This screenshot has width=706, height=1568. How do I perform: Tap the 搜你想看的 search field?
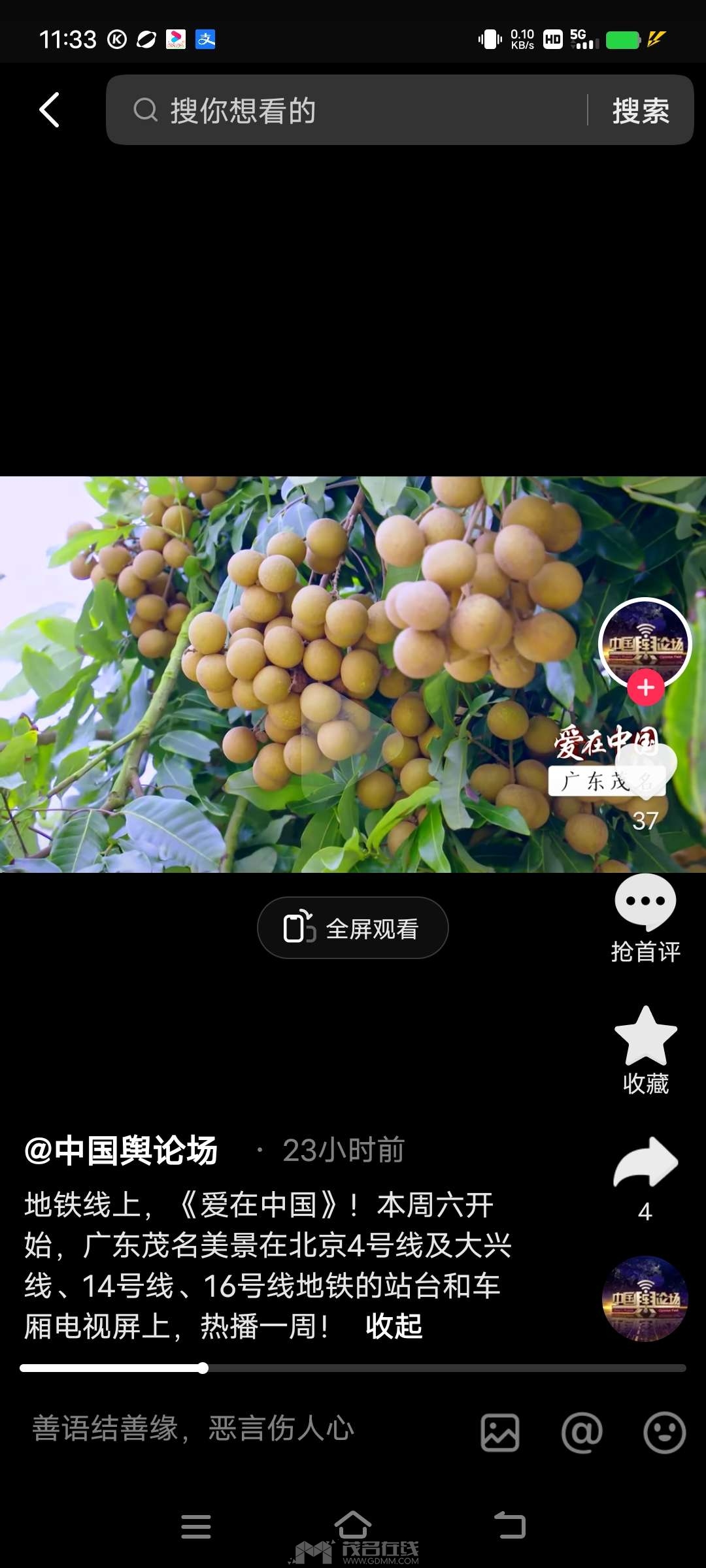tap(353, 110)
